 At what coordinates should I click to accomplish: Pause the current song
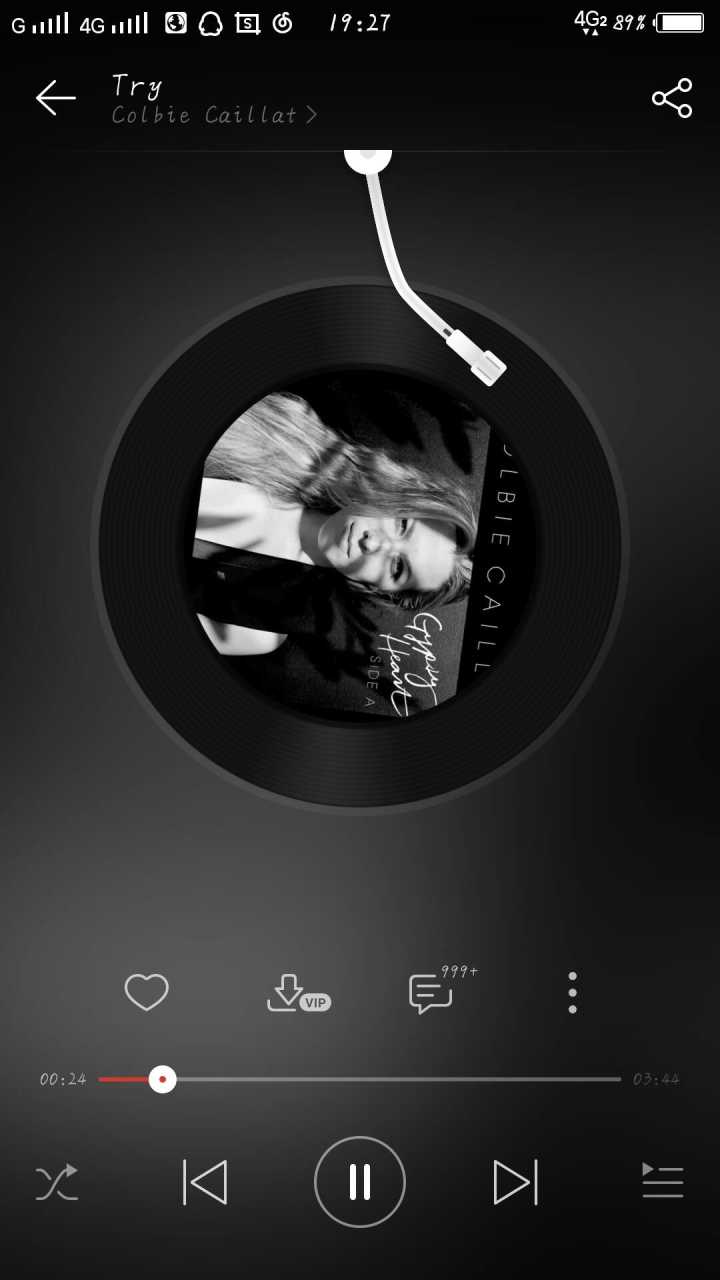click(x=360, y=1182)
